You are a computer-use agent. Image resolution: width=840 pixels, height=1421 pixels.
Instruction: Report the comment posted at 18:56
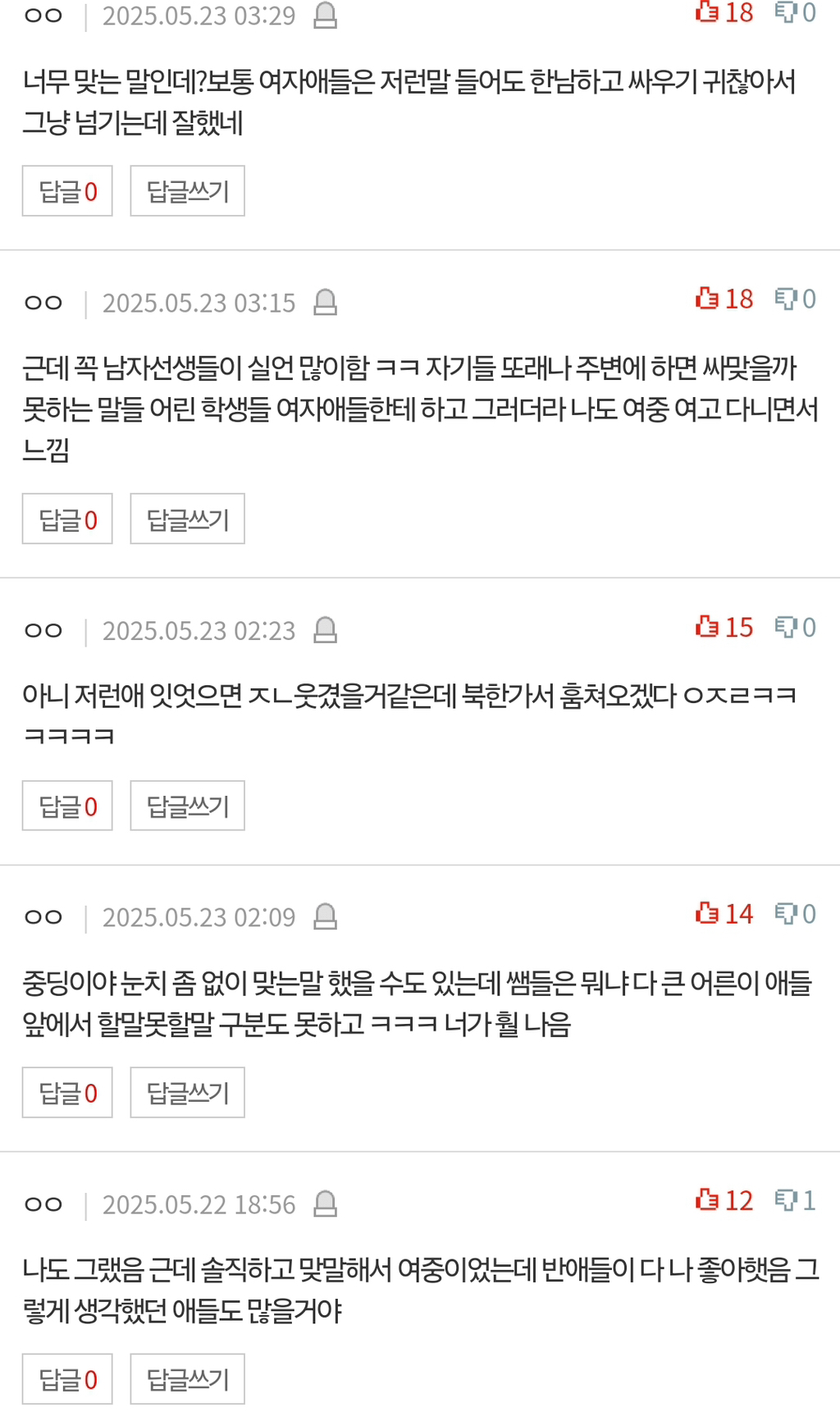click(x=326, y=1204)
